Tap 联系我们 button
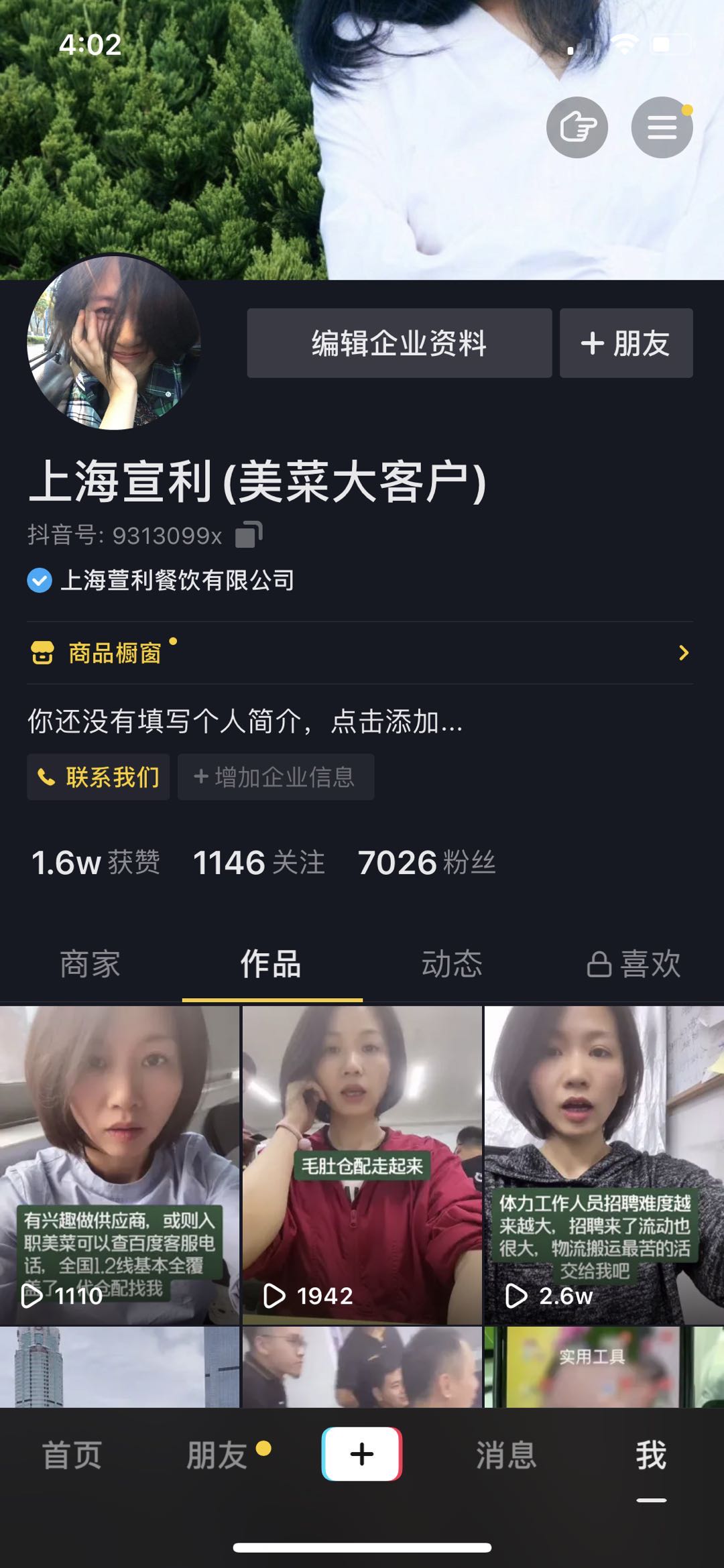The height and width of the screenshot is (1568, 724). point(98,777)
